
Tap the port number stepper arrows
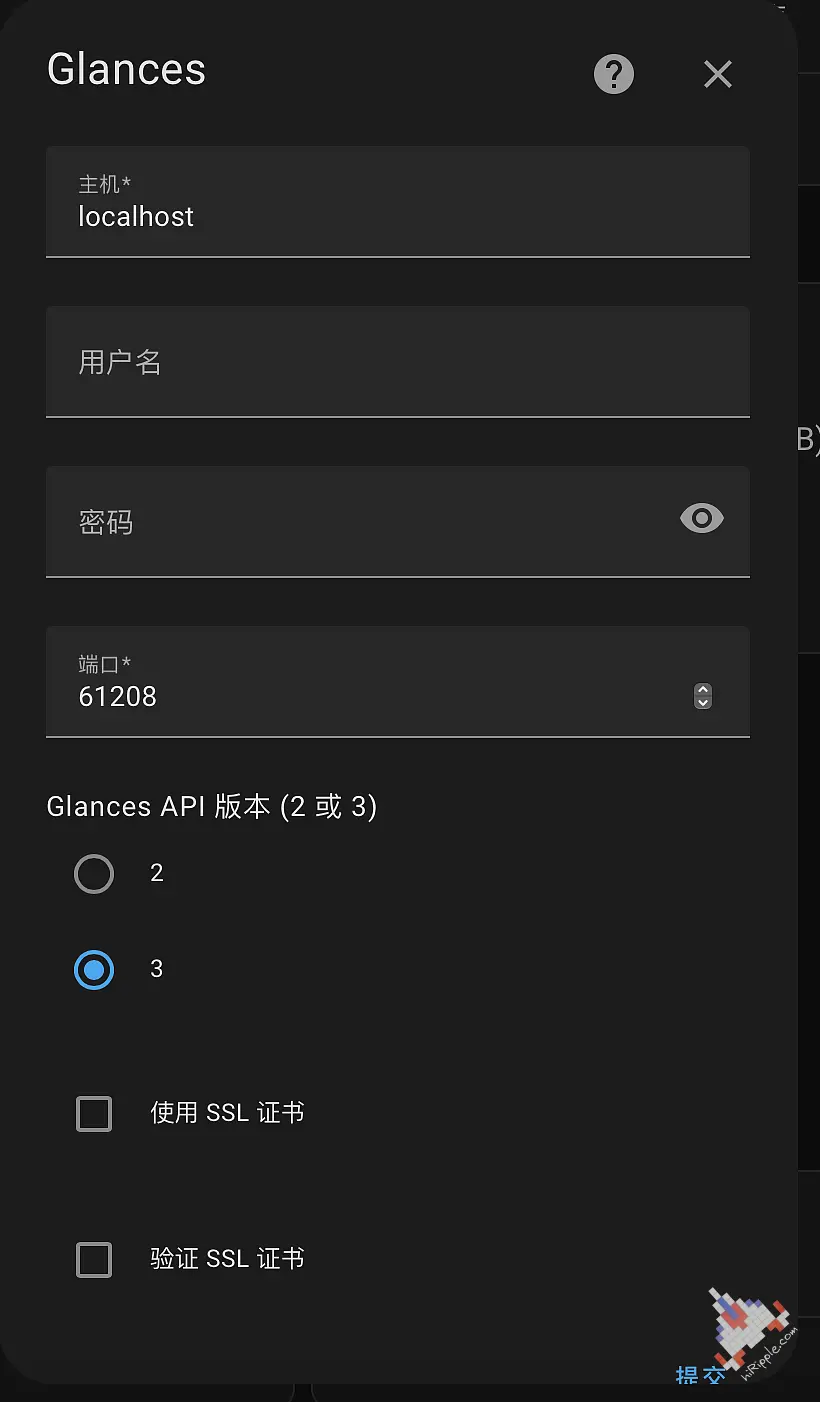point(703,696)
